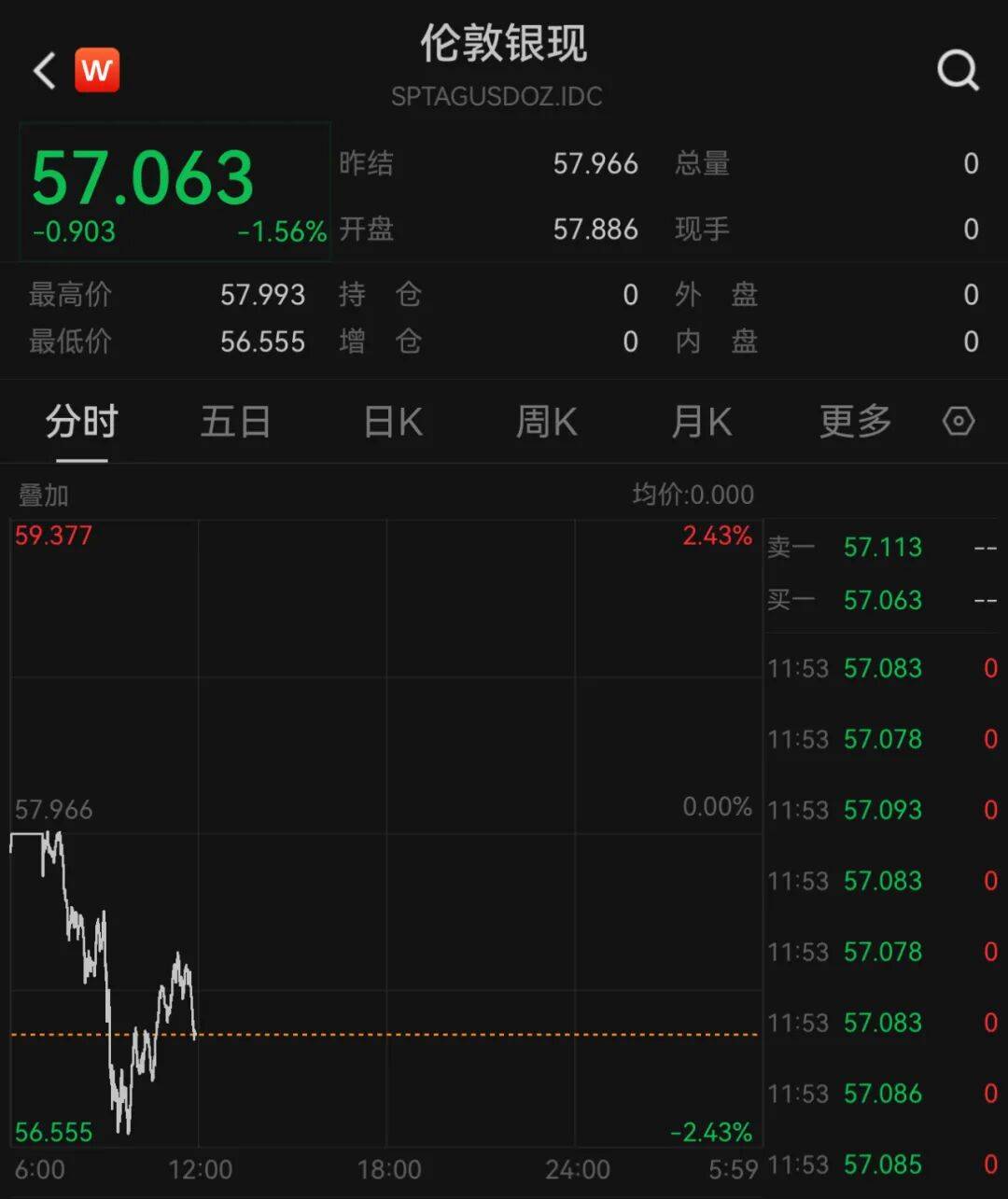Tap the 叠加 overlay button
The width and height of the screenshot is (1008, 1199).
point(44,495)
